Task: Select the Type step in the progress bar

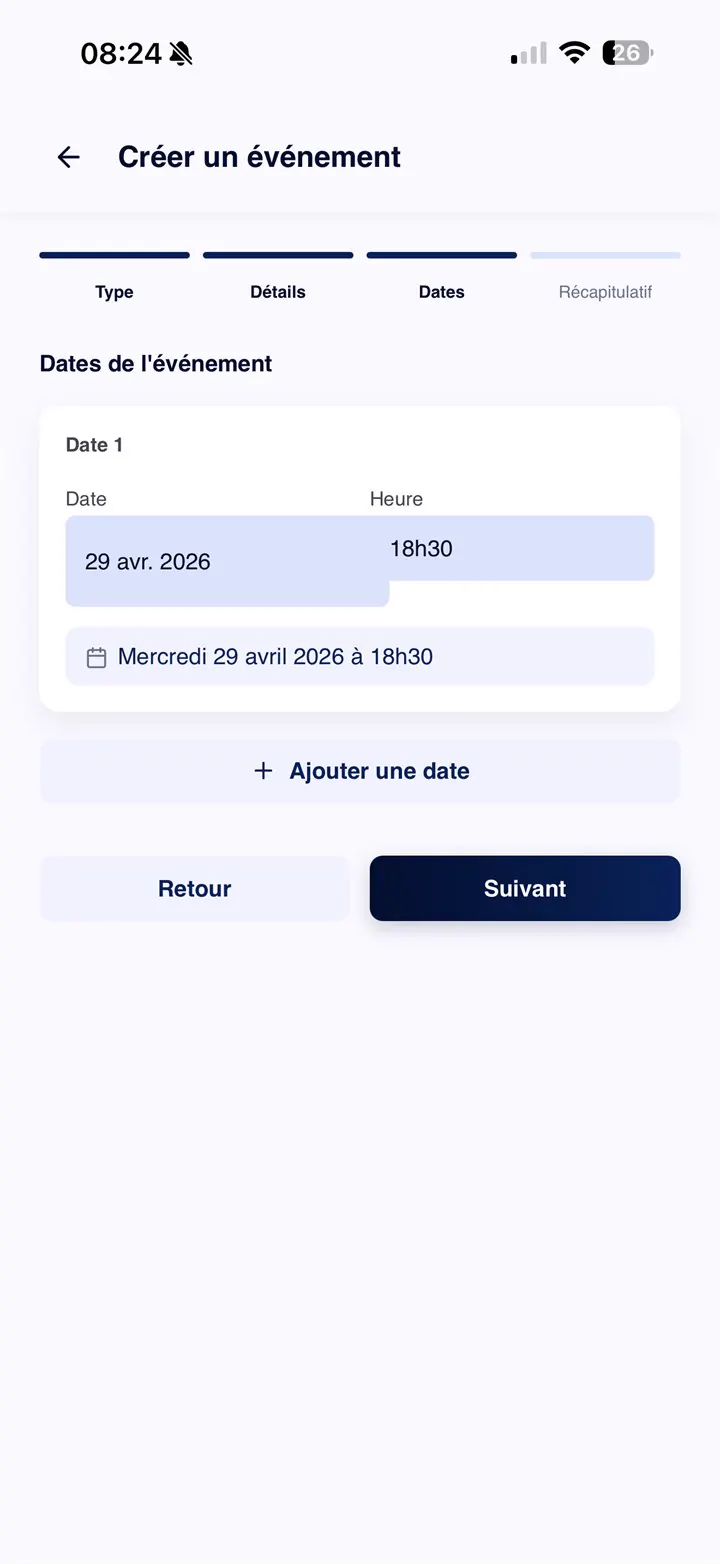Action: pos(114,291)
